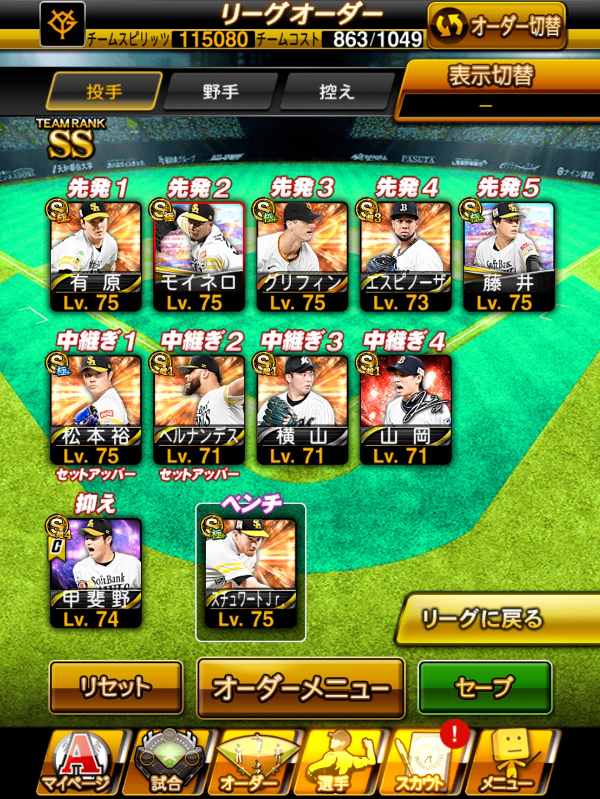This screenshot has height=799, width=600.
Task: Switch to the 野手 tab
Action: [x=221, y=92]
